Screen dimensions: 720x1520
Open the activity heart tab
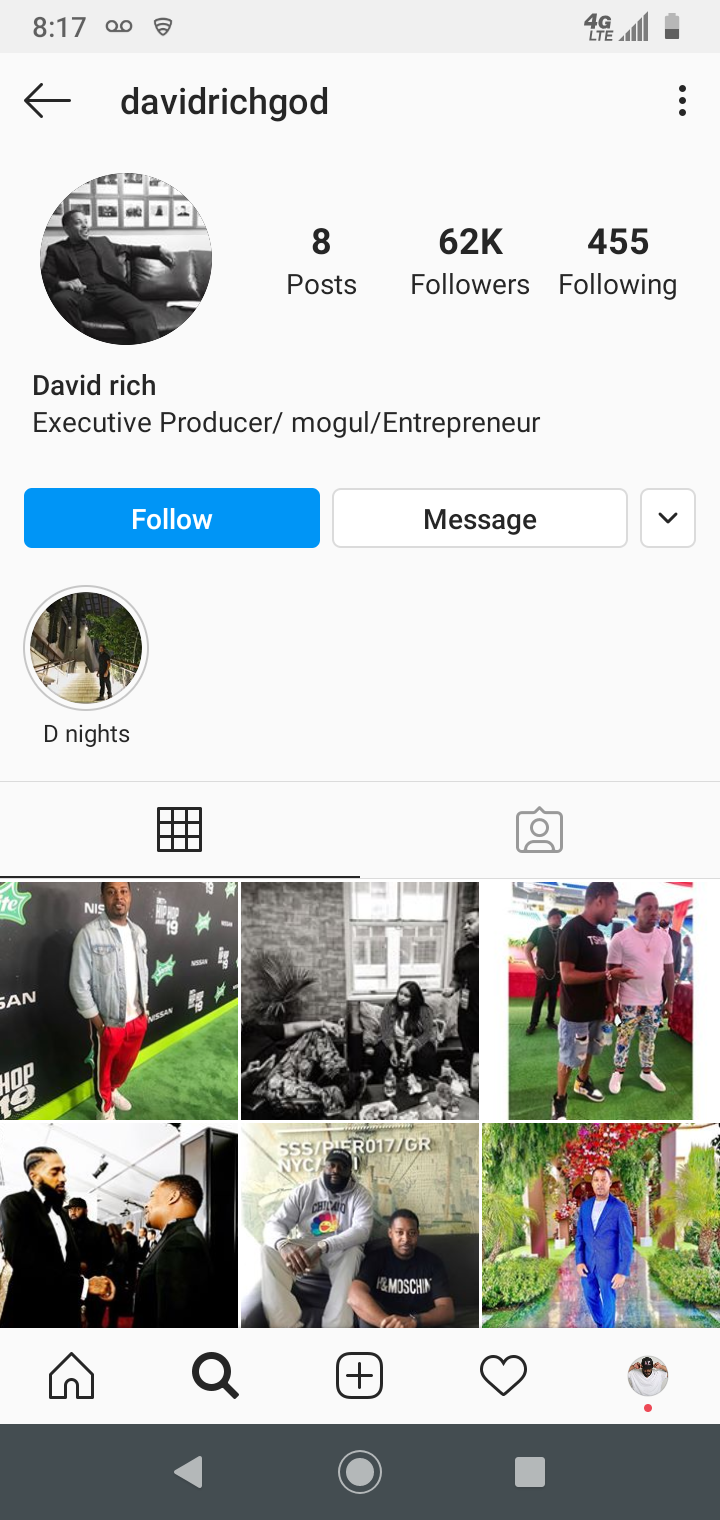(504, 1377)
